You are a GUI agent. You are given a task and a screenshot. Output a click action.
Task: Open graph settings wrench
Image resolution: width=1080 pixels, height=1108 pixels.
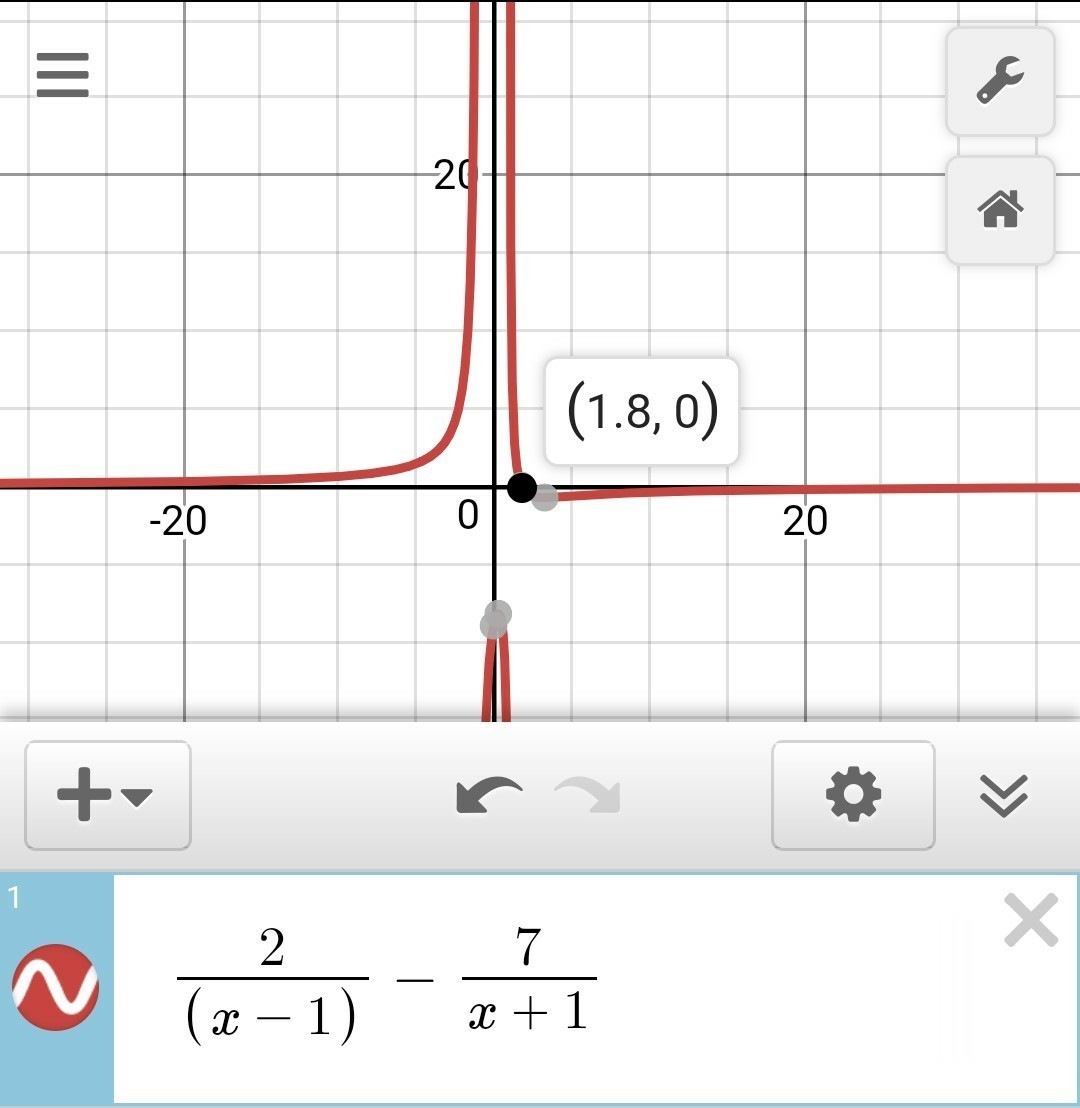tap(1000, 81)
